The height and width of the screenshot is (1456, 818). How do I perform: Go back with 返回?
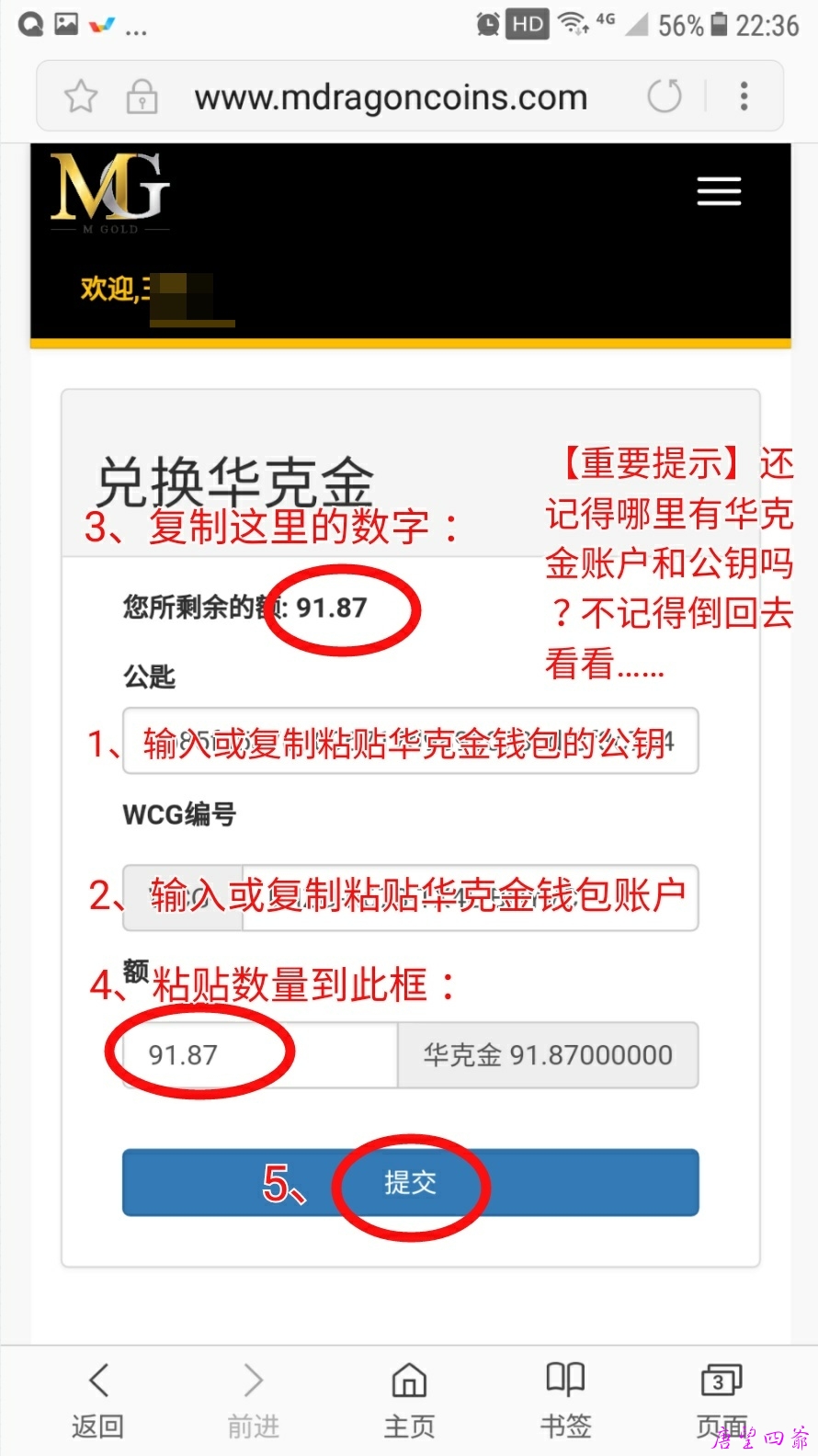click(97, 1399)
